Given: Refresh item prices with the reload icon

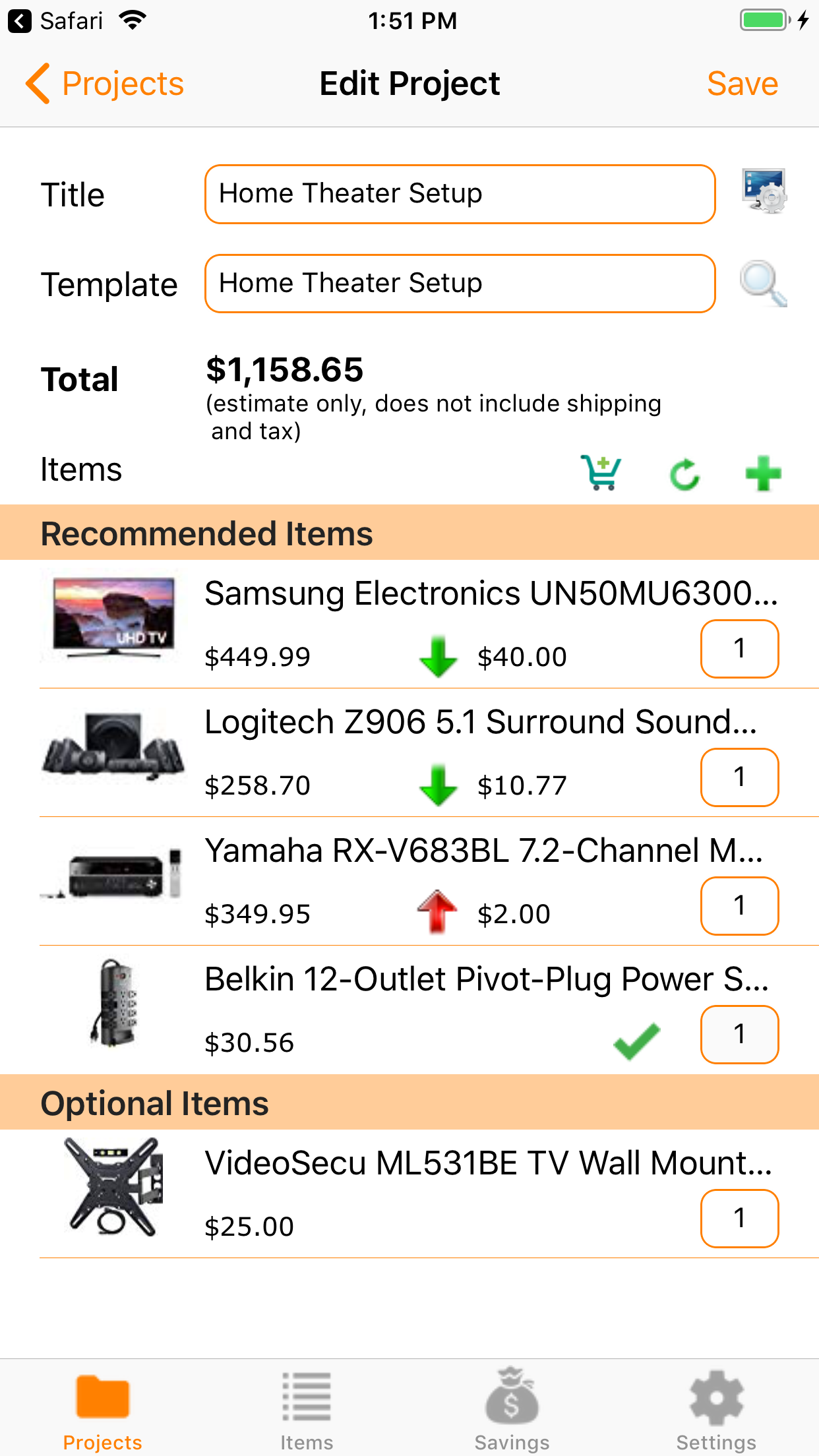Looking at the screenshot, I should click(684, 472).
